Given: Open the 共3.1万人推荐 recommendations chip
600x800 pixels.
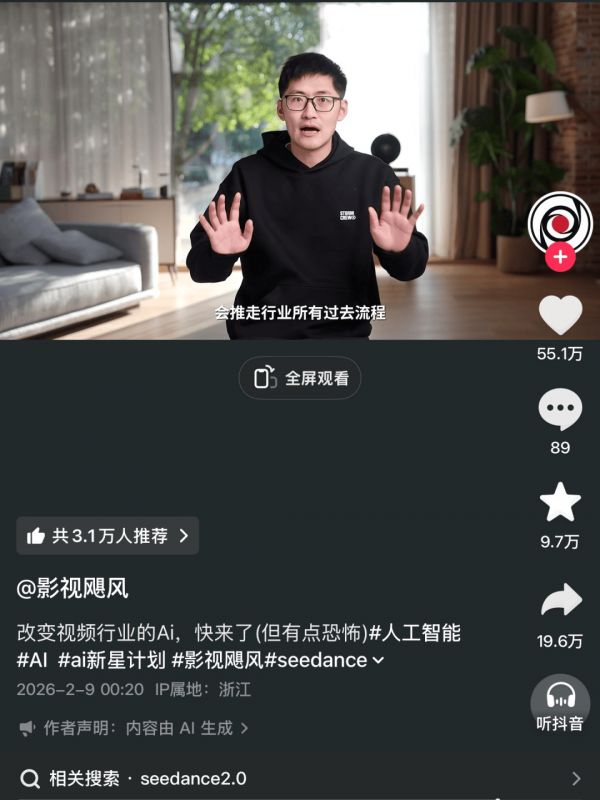Looking at the screenshot, I should click(108, 536).
